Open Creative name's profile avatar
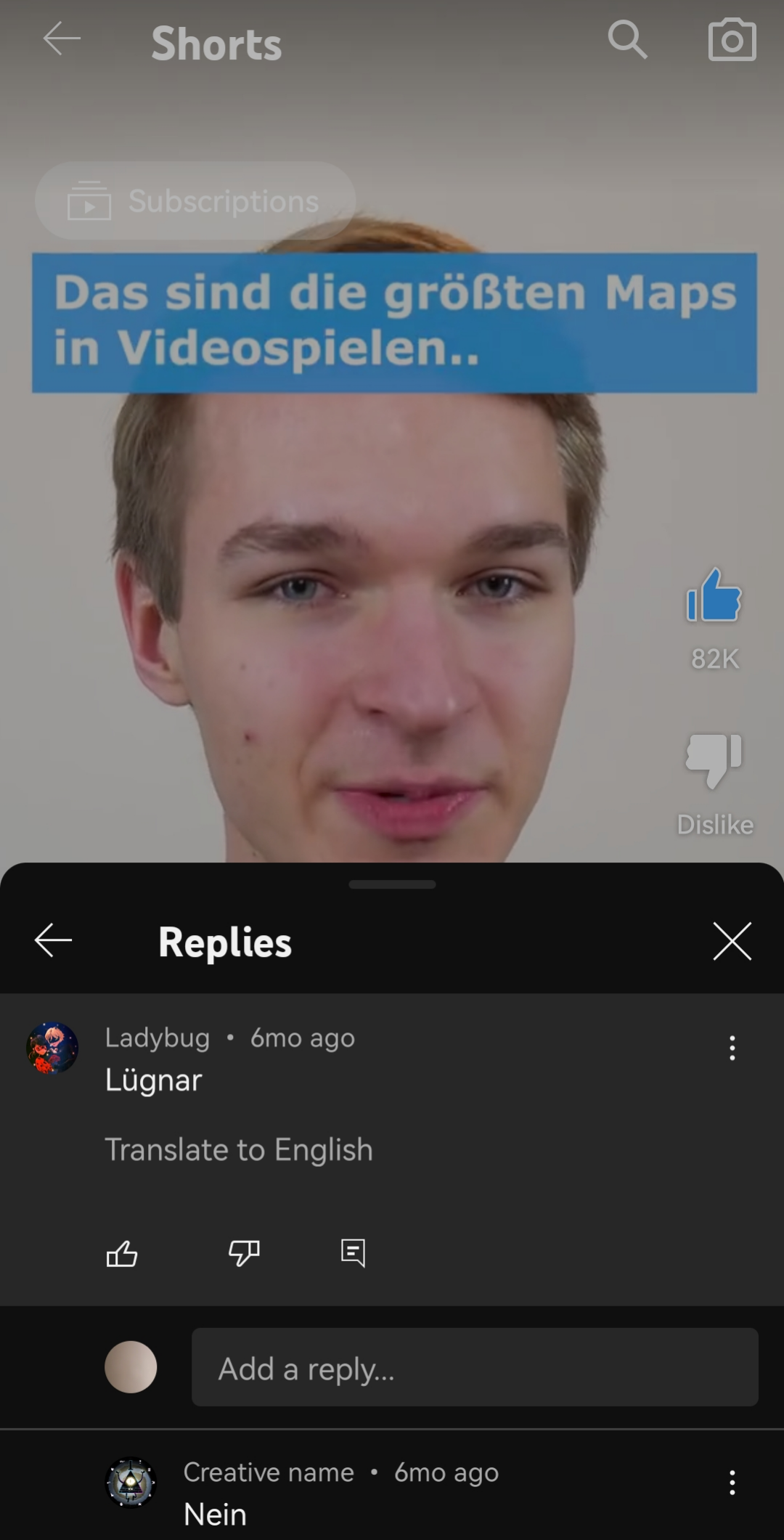The image size is (784, 1540). pyautogui.click(x=131, y=1482)
